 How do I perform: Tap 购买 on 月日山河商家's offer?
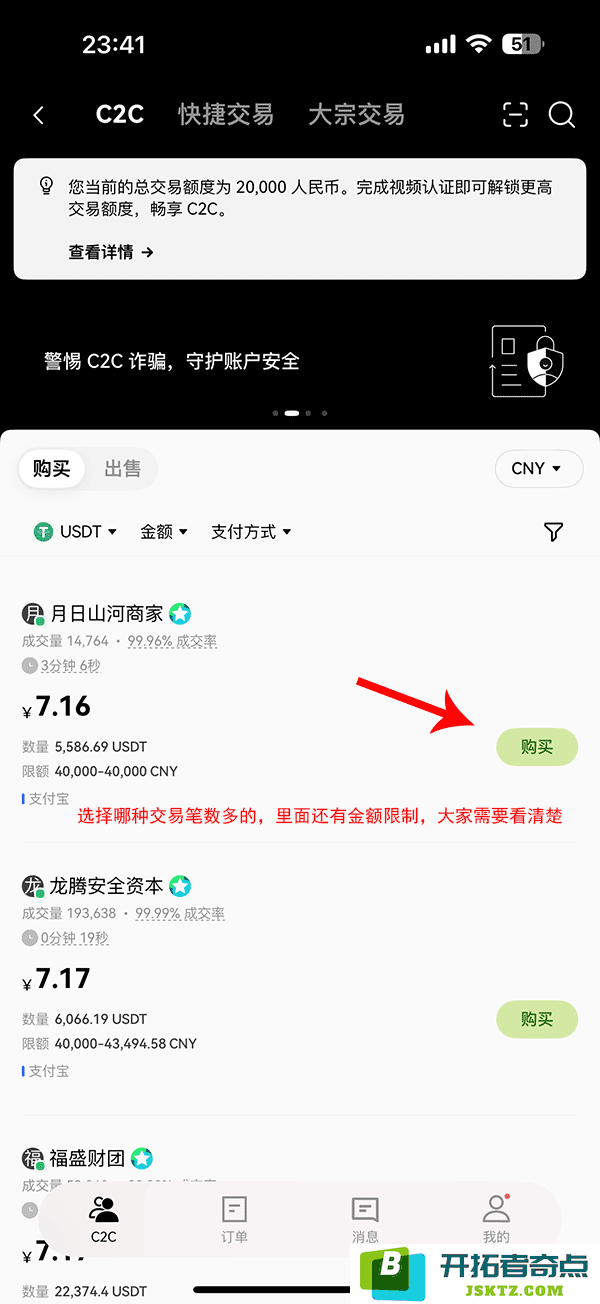(x=537, y=747)
